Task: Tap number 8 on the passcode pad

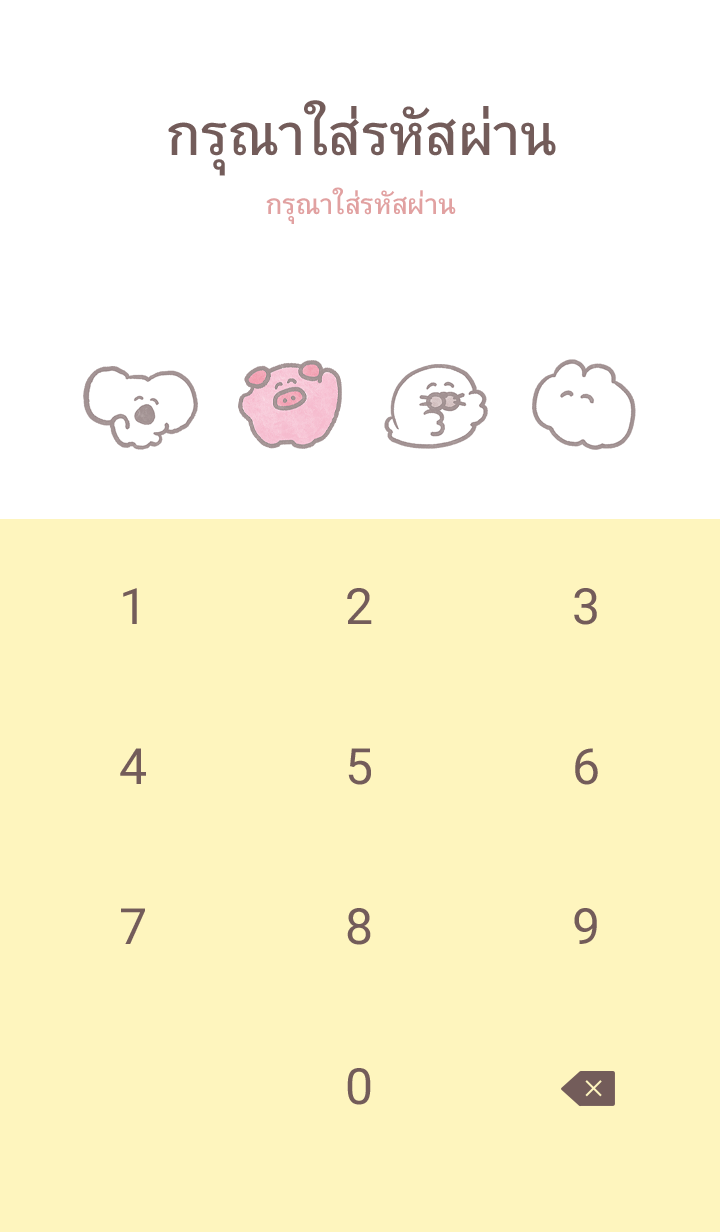Action: pos(359,928)
